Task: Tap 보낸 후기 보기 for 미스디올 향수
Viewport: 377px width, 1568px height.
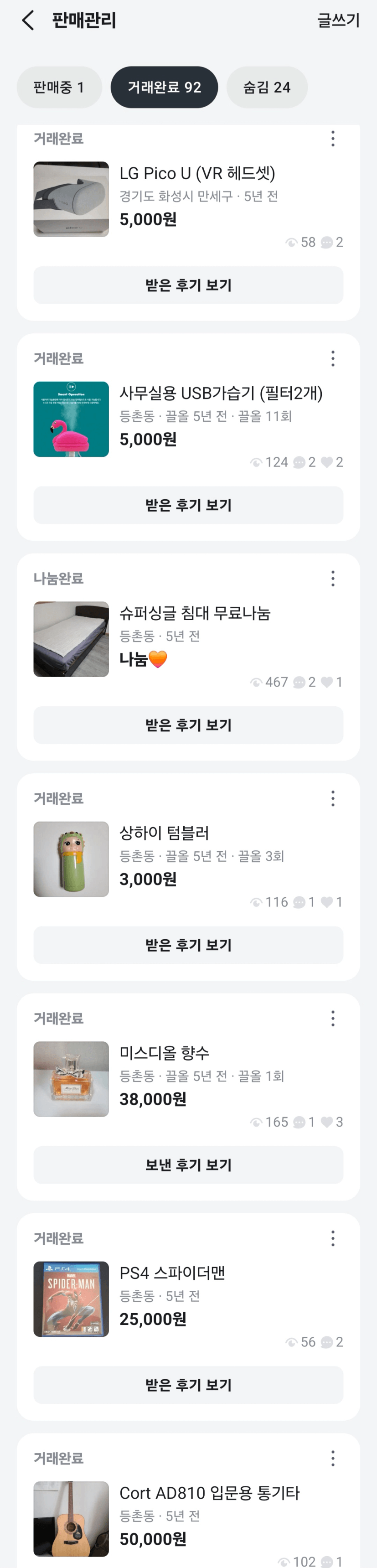Action: click(188, 1165)
